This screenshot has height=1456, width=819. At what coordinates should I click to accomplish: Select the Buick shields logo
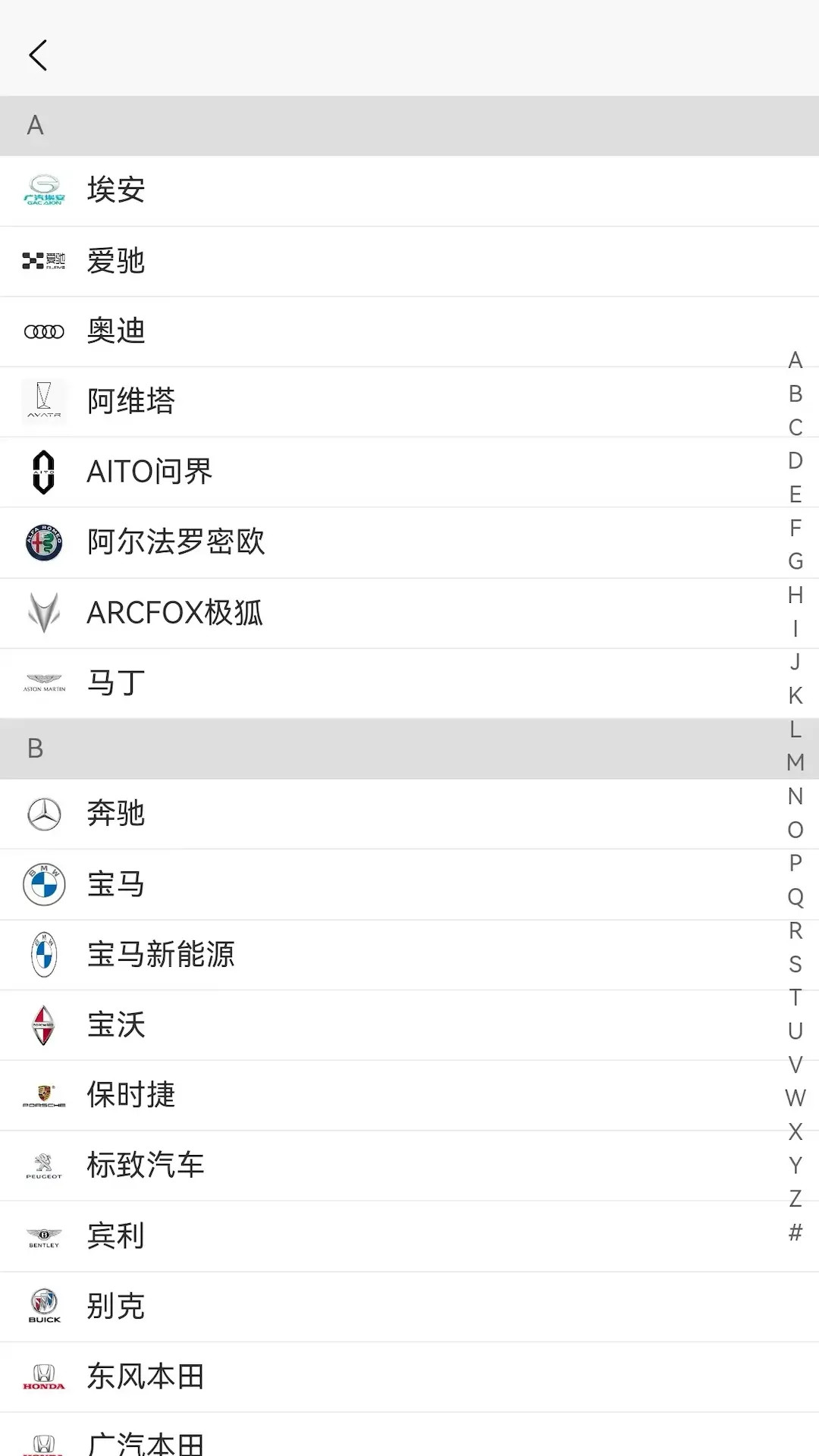pos(44,1306)
